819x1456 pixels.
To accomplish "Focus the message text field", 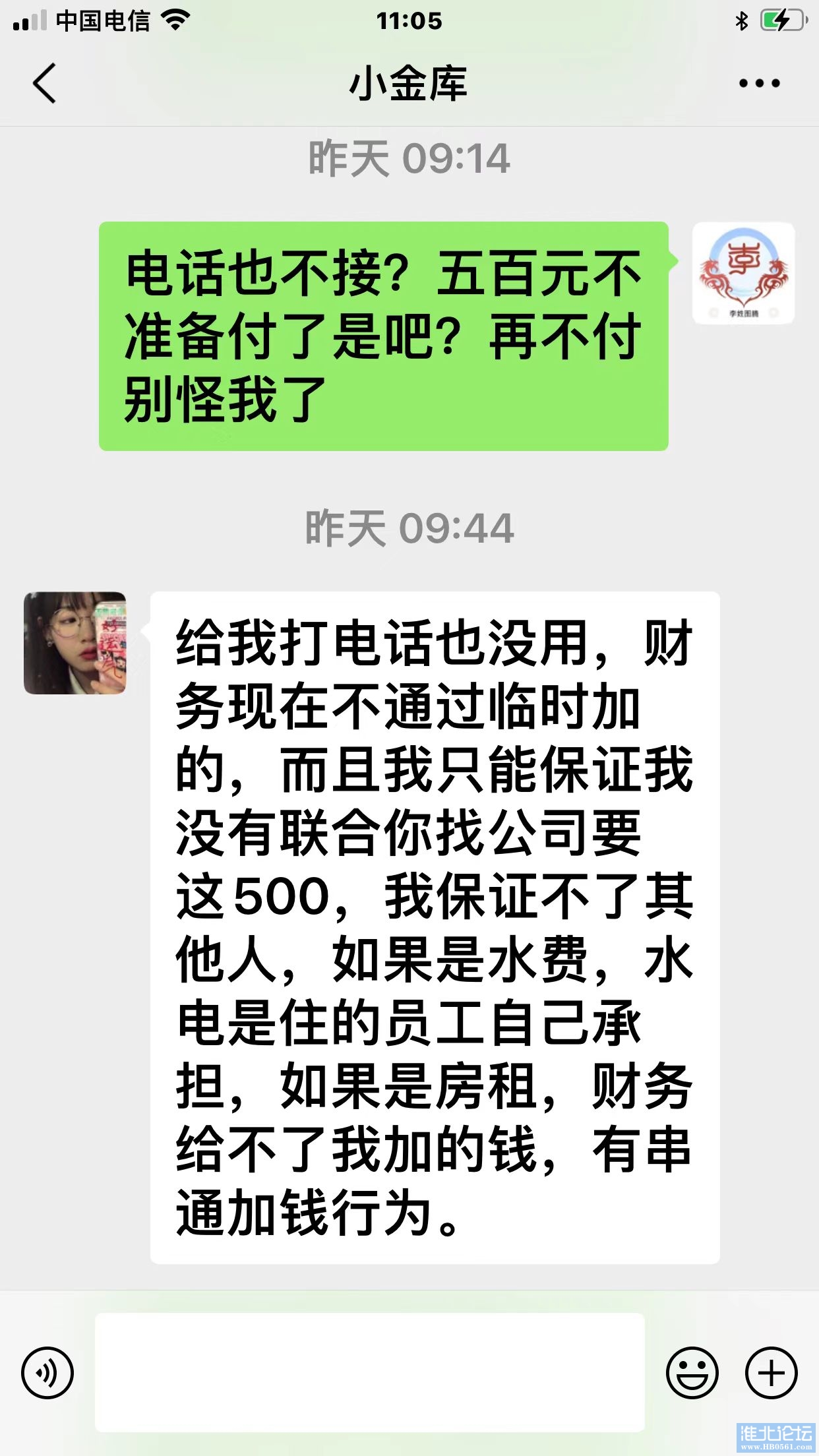I will [x=369, y=1372].
